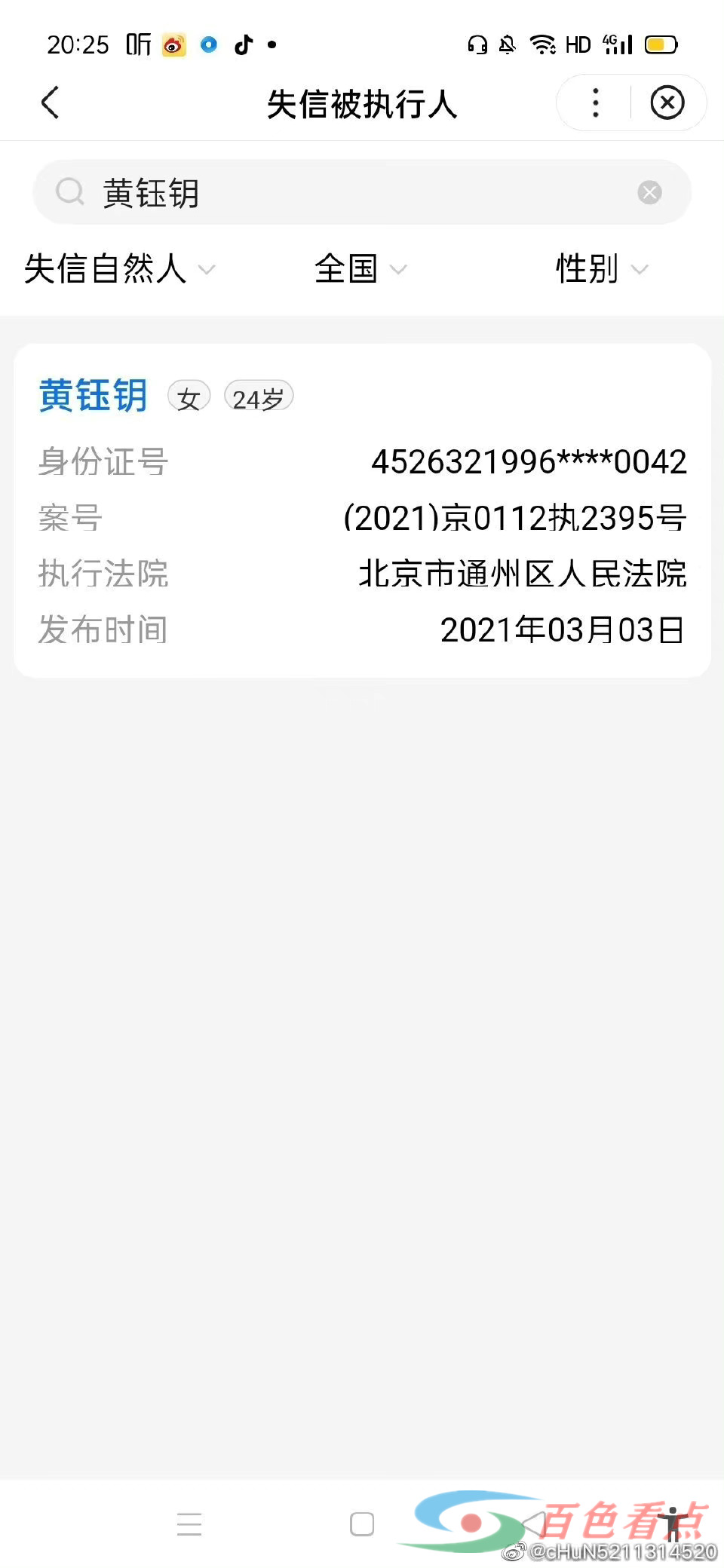This screenshot has width=724, height=1568.
Task: Expand the 性别 gender filter
Action: (602, 269)
